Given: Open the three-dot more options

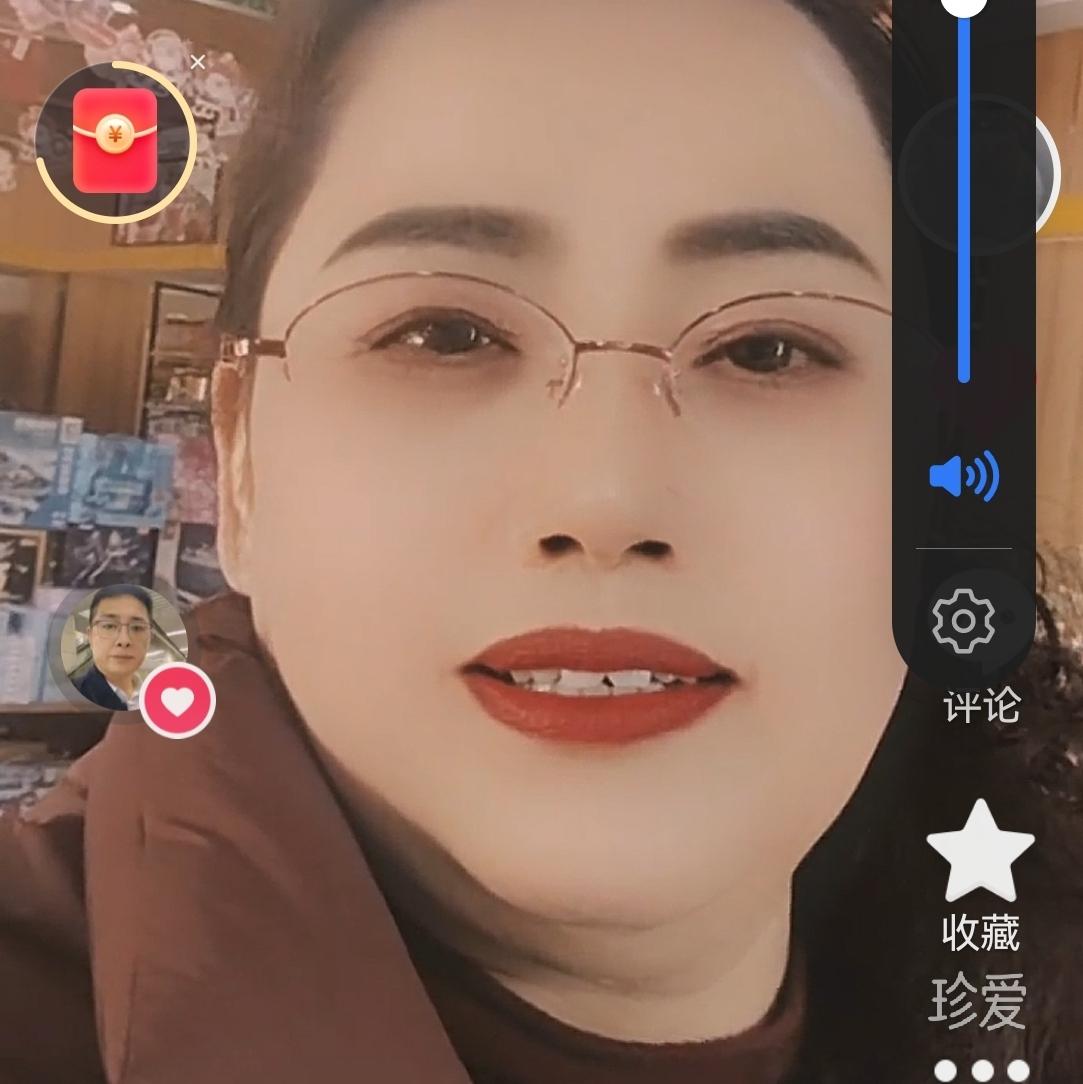Looking at the screenshot, I should (x=981, y=1070).
